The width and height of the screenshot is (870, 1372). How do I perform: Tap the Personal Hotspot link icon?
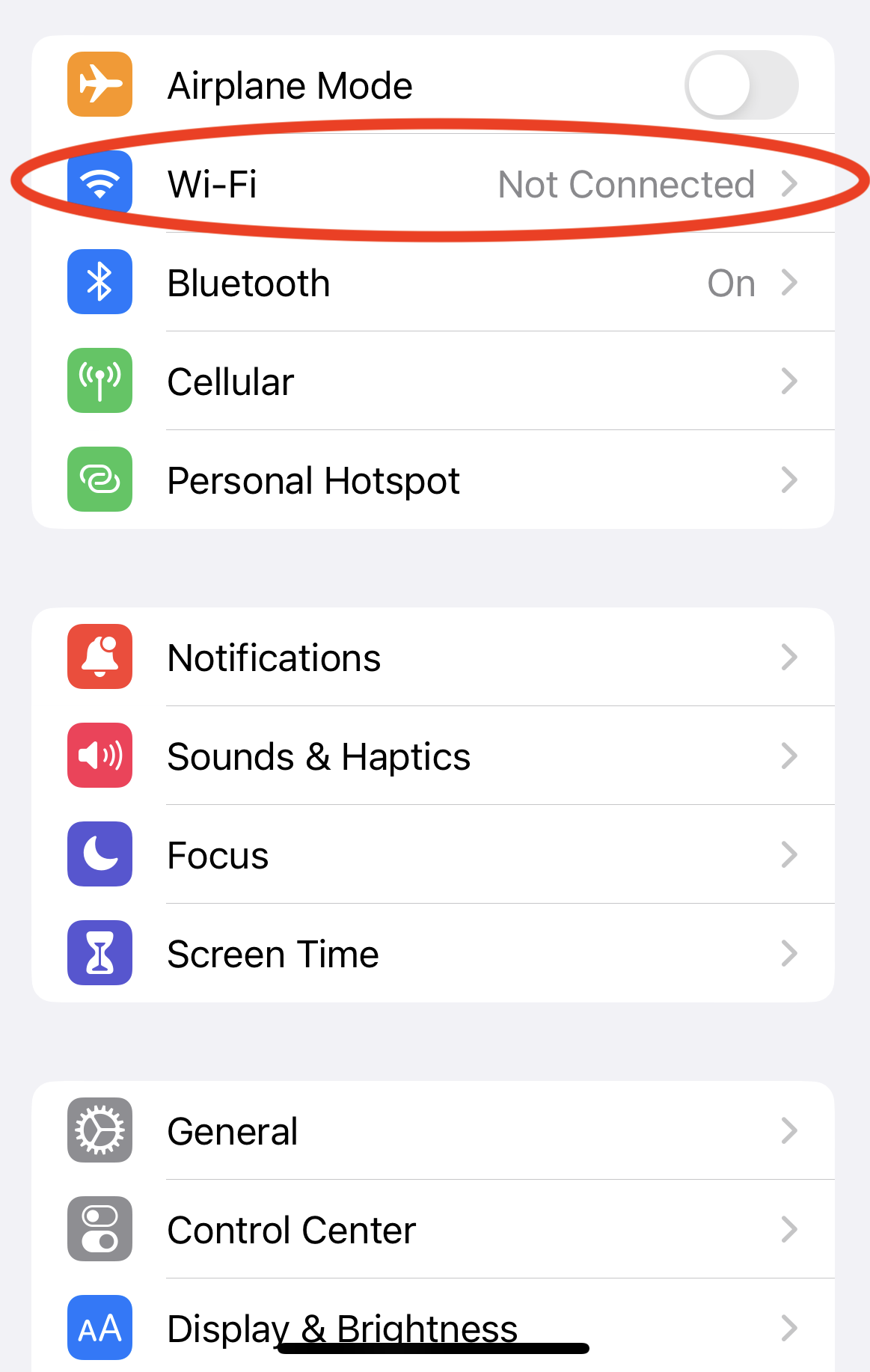tap(99, 480)
